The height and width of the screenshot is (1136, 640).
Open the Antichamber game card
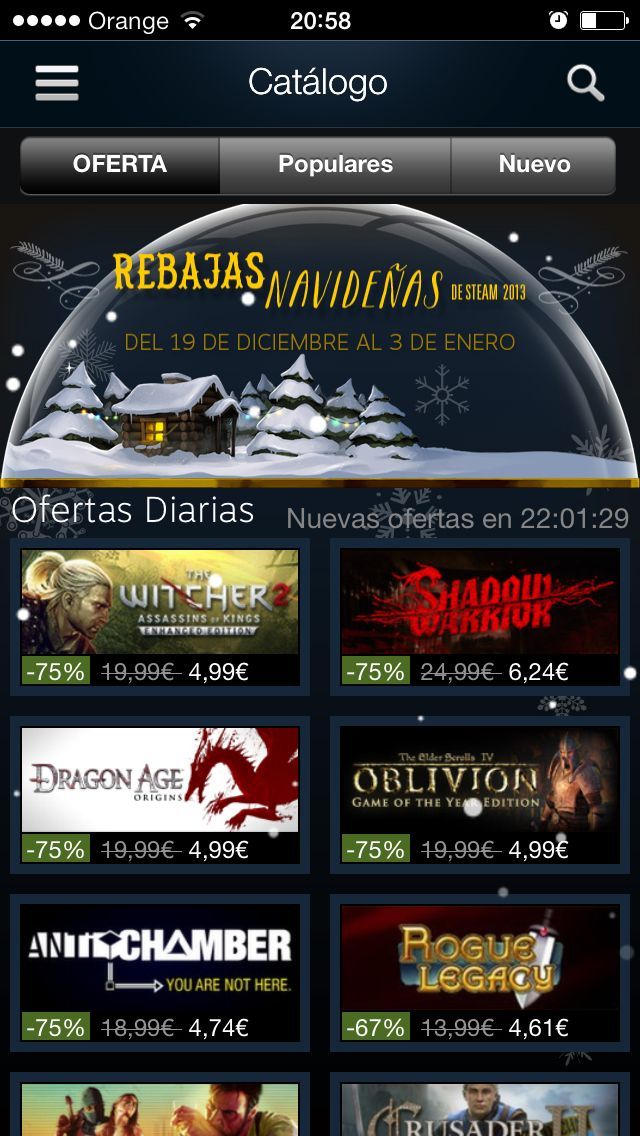click(160, 972)
